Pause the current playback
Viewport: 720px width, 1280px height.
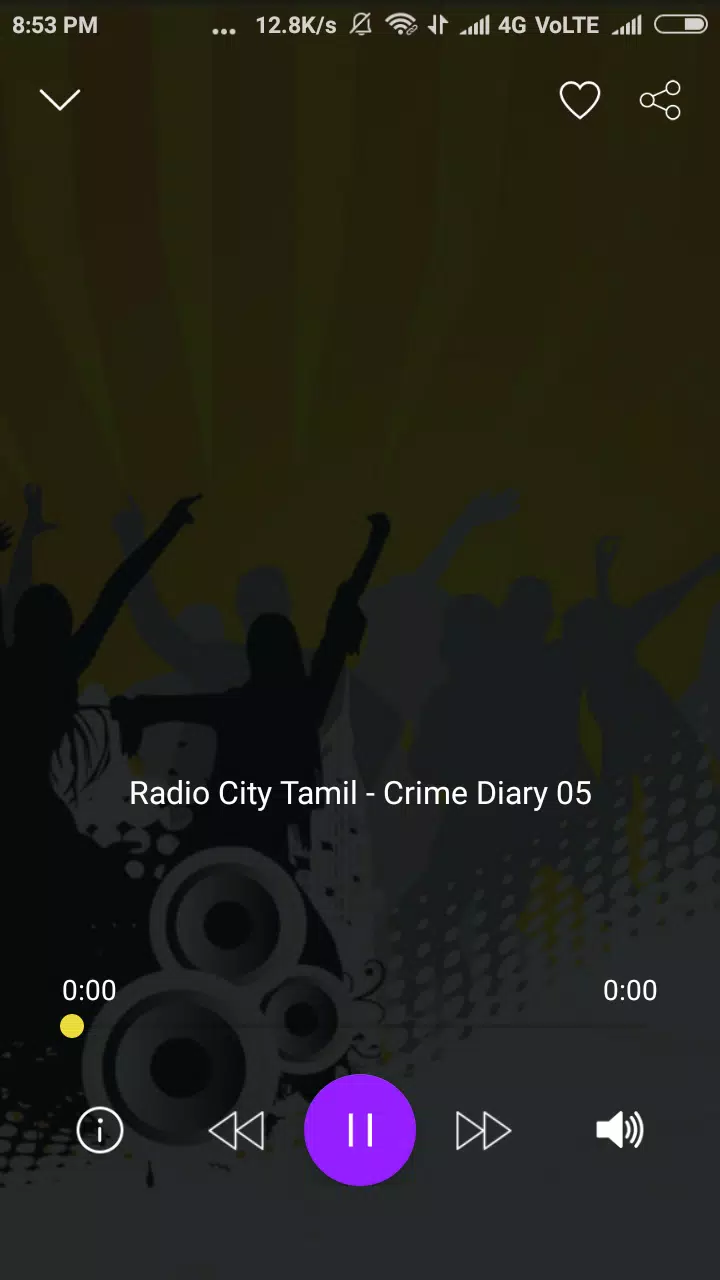[x=360, y=1130]
